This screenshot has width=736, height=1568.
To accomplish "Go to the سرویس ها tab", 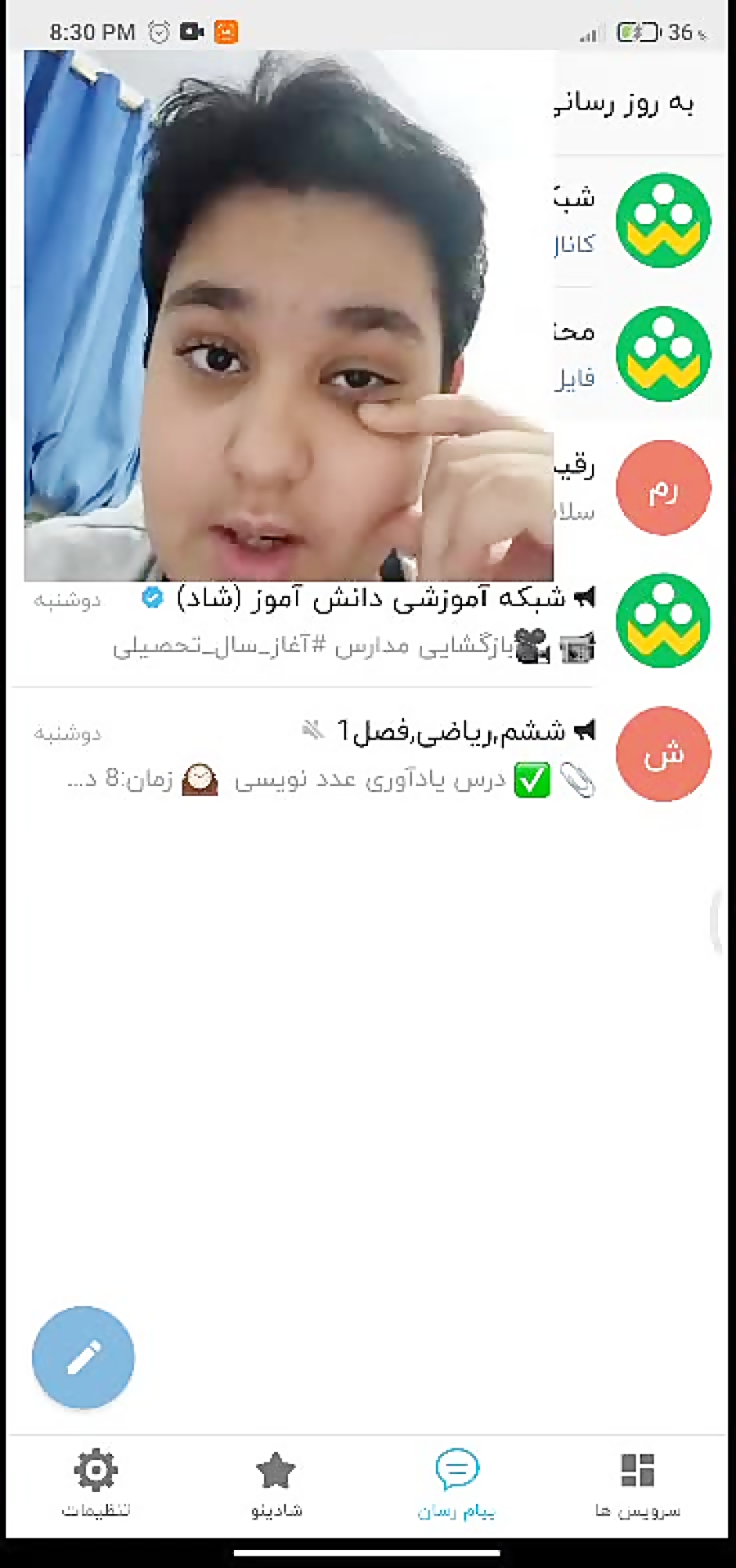I will pos(638,1484).
